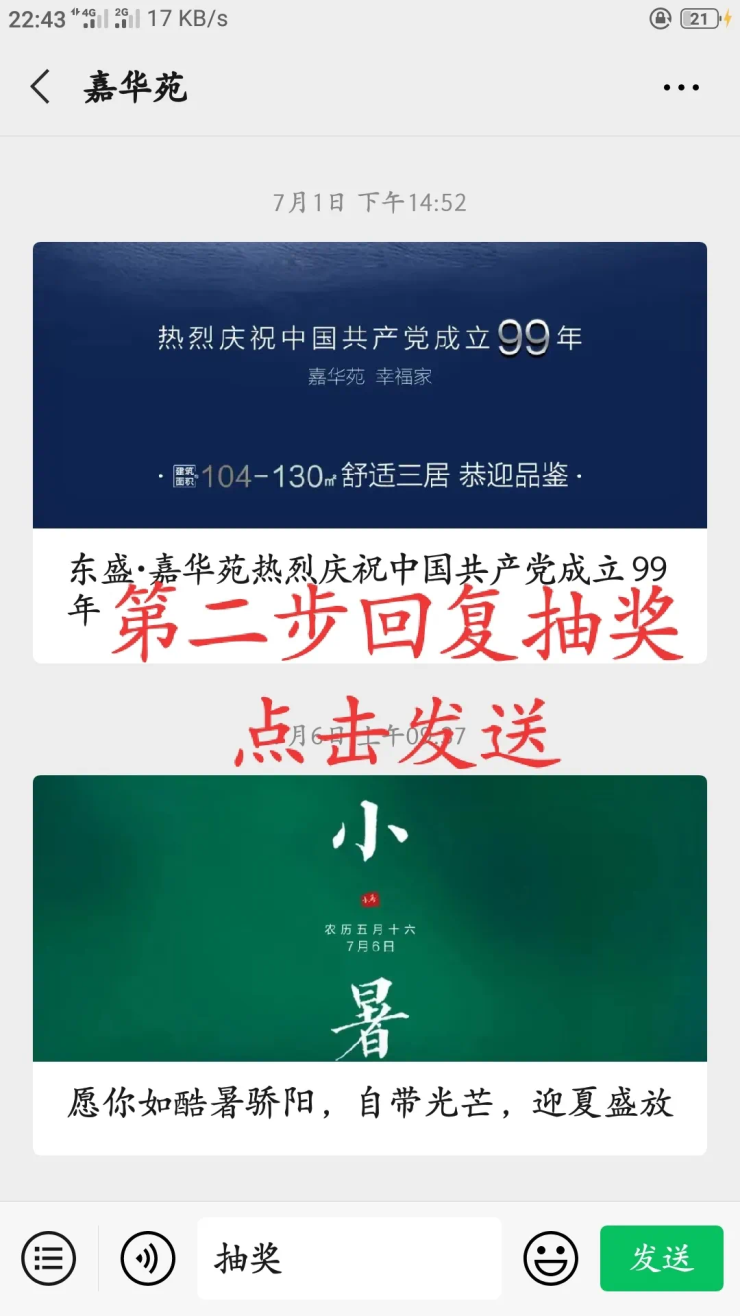Image resolution: width=740 pixels, height=1316 pixels.
Task: Focus the message field containing 抽奖
Action: tap(349, 1258)
